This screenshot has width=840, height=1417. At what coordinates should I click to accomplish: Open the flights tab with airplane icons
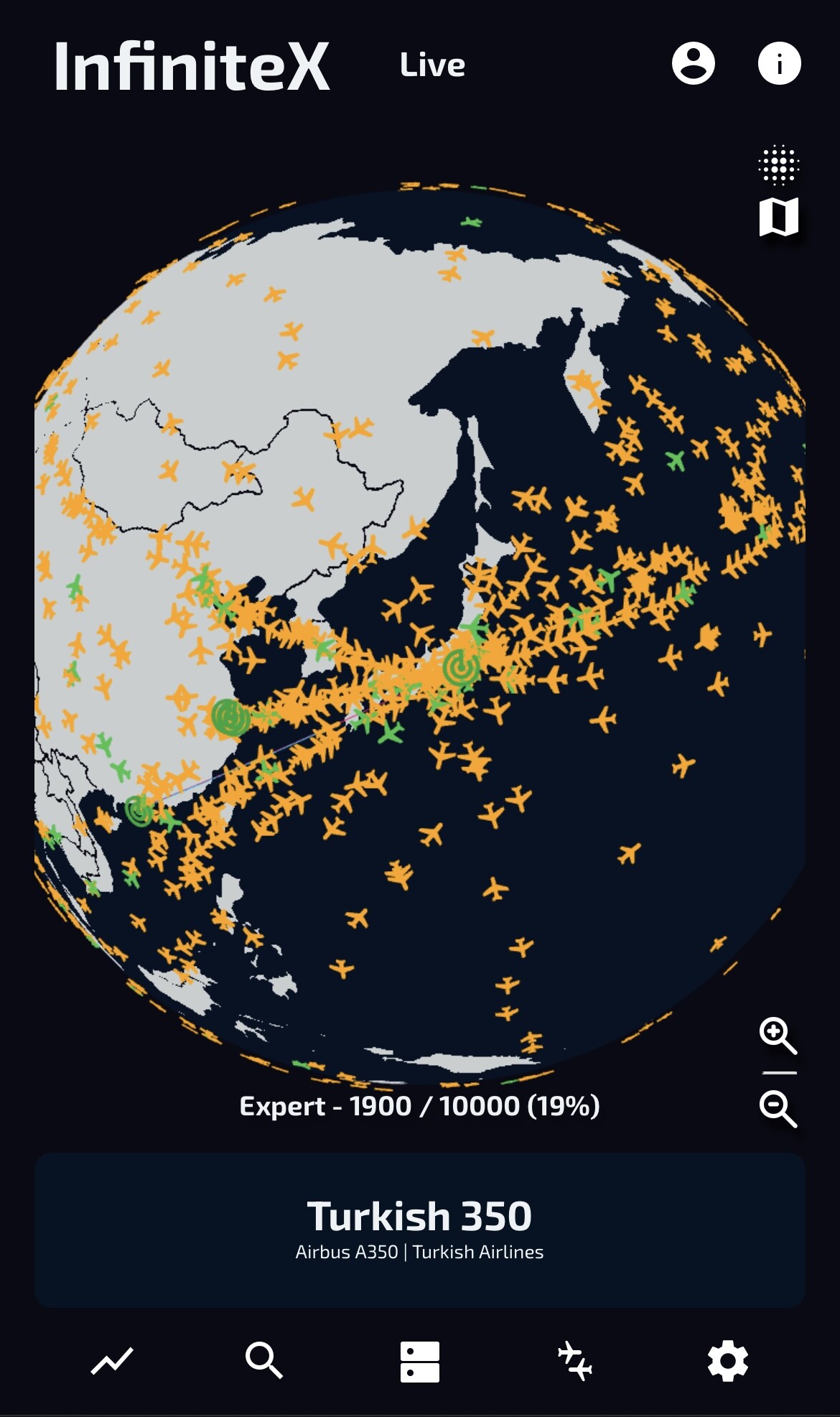[575, 1361]
